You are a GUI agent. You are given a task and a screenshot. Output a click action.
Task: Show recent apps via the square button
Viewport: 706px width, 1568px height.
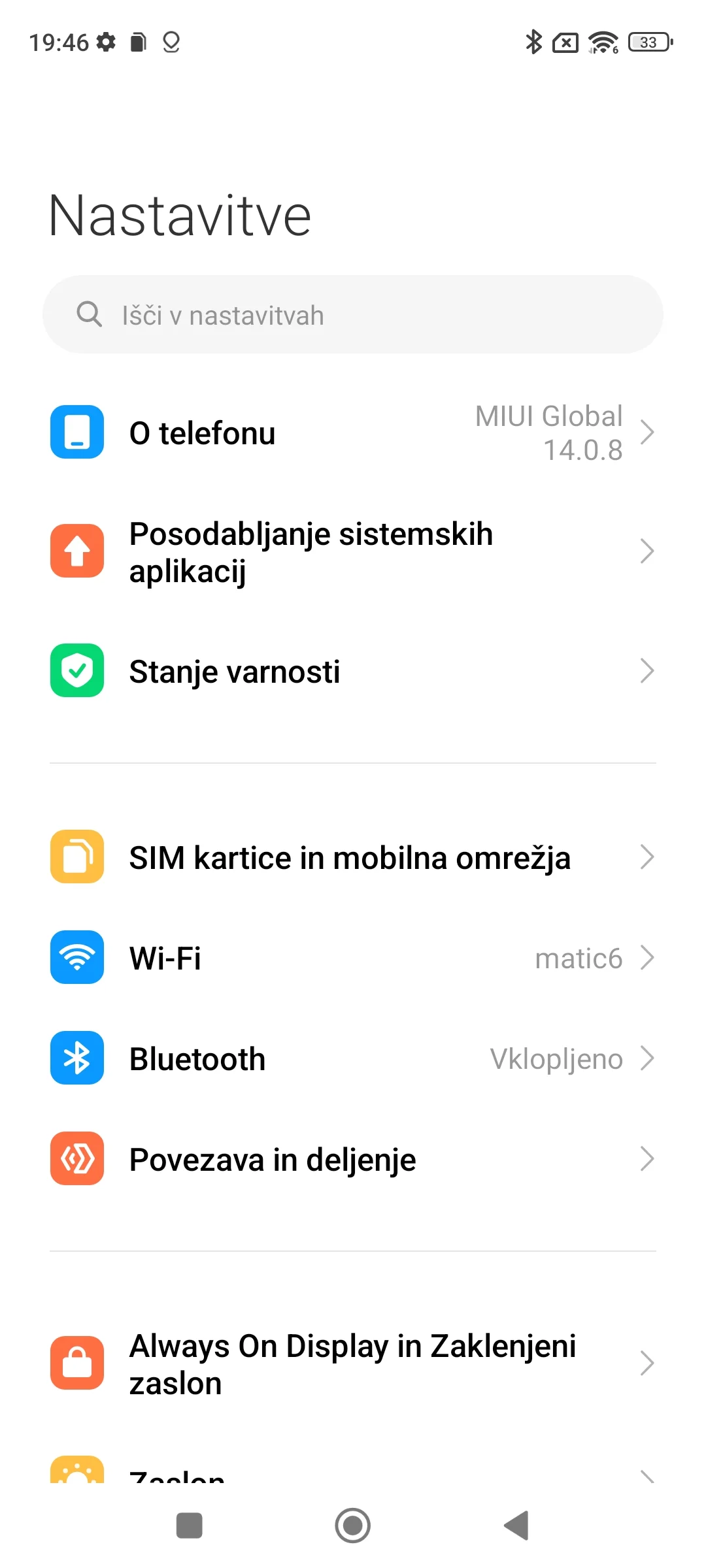190,1526
